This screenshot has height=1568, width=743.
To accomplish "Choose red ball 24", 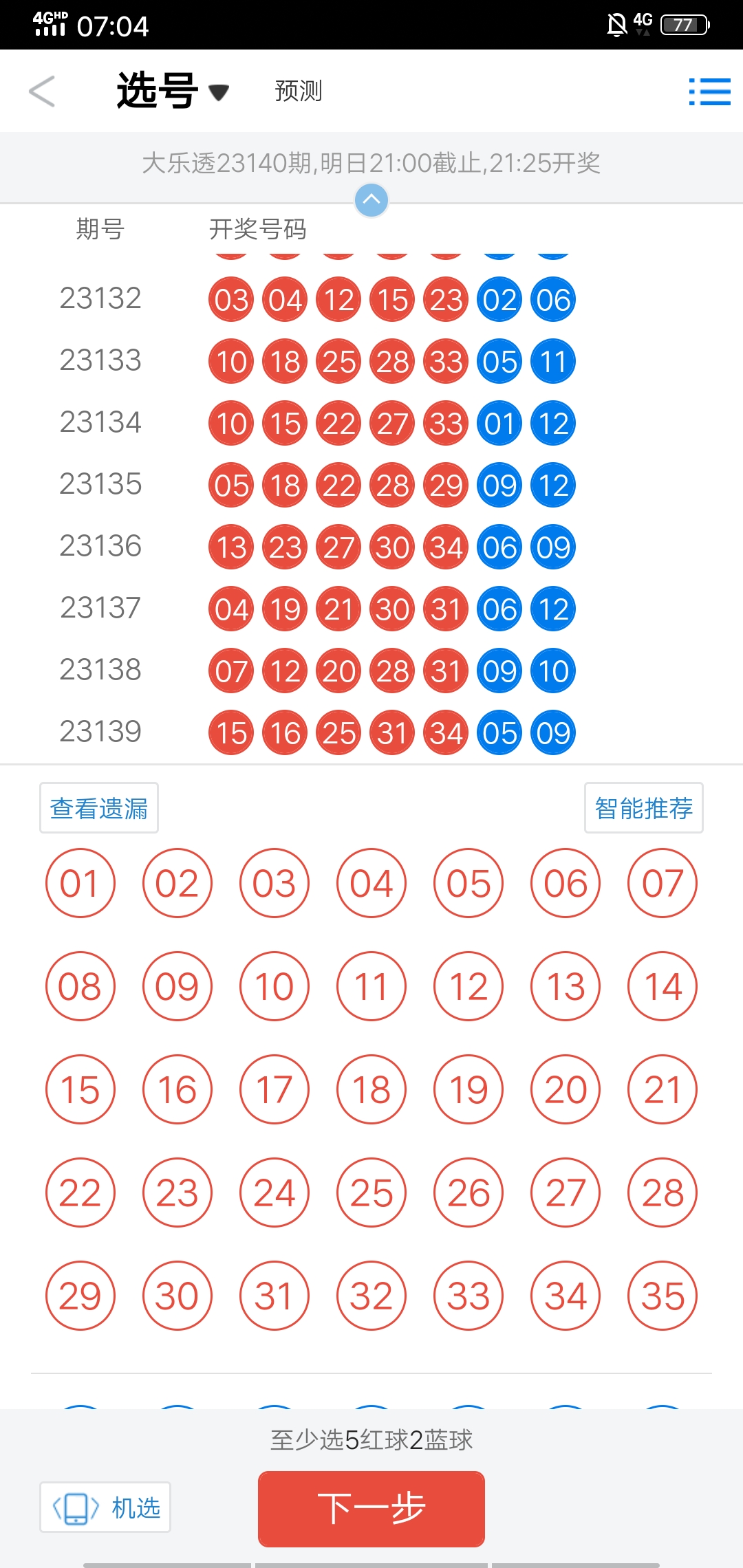I will (274, 1193).
